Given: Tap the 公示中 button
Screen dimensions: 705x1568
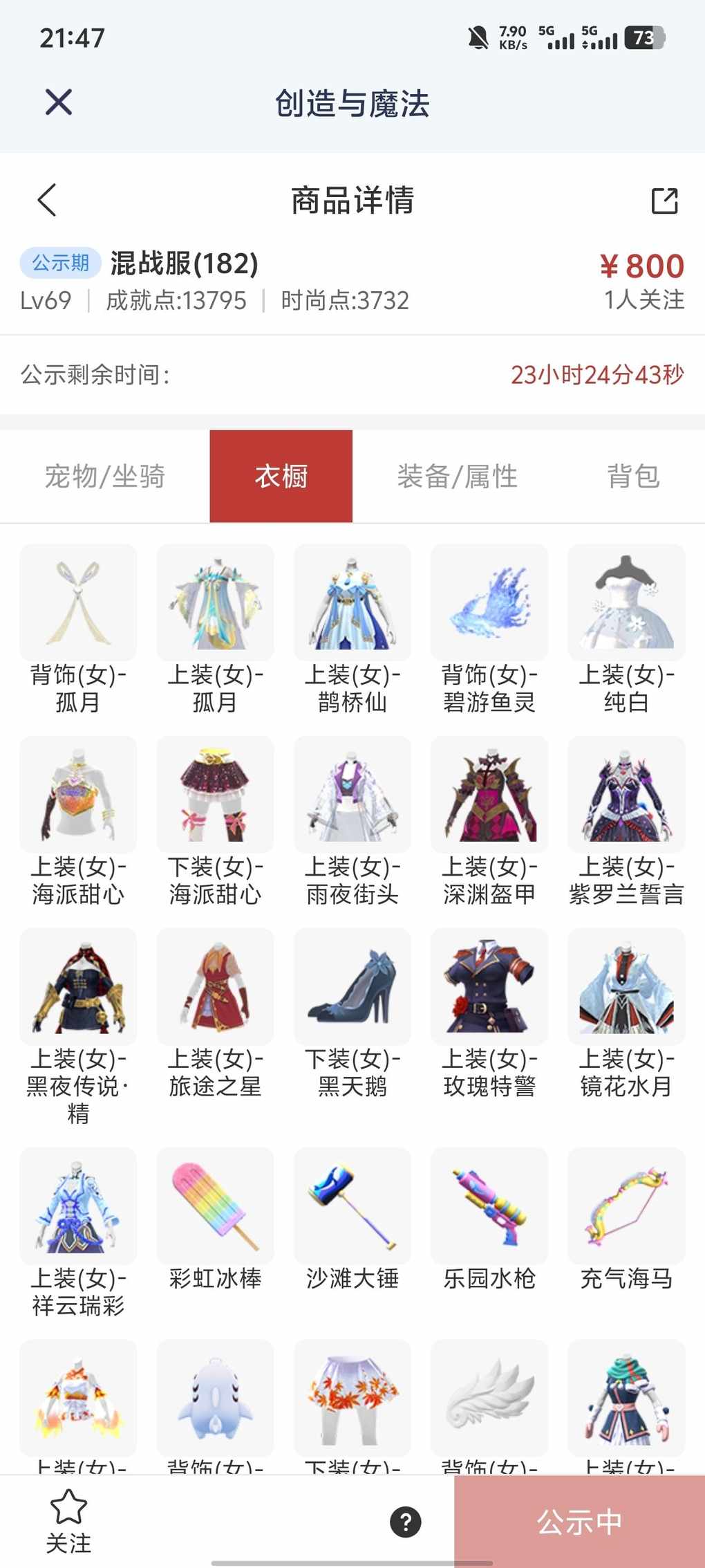Looking at the screenshot, I should click(x=579, y=1522).
